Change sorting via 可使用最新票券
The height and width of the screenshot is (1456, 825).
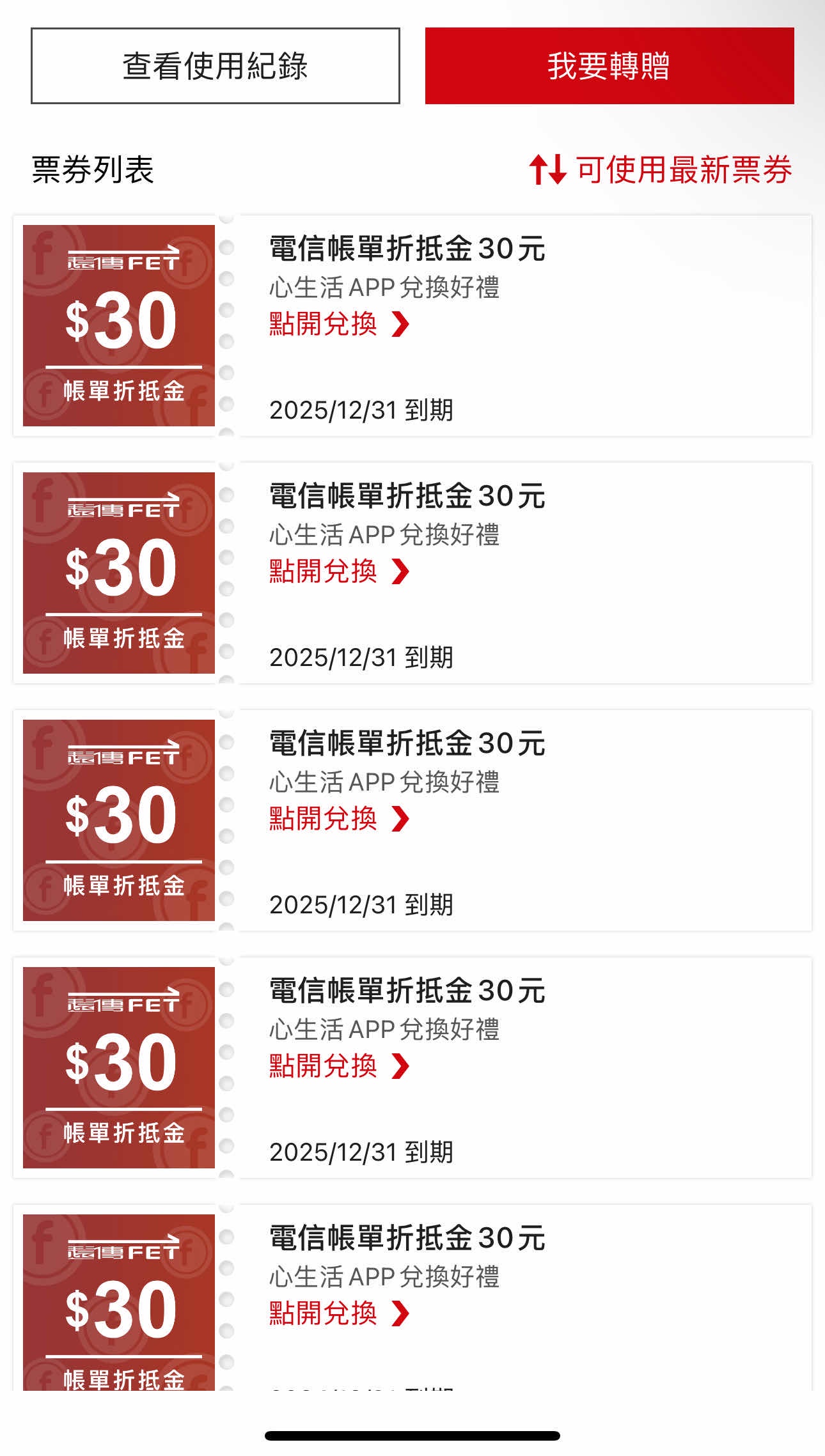point(661,170)
